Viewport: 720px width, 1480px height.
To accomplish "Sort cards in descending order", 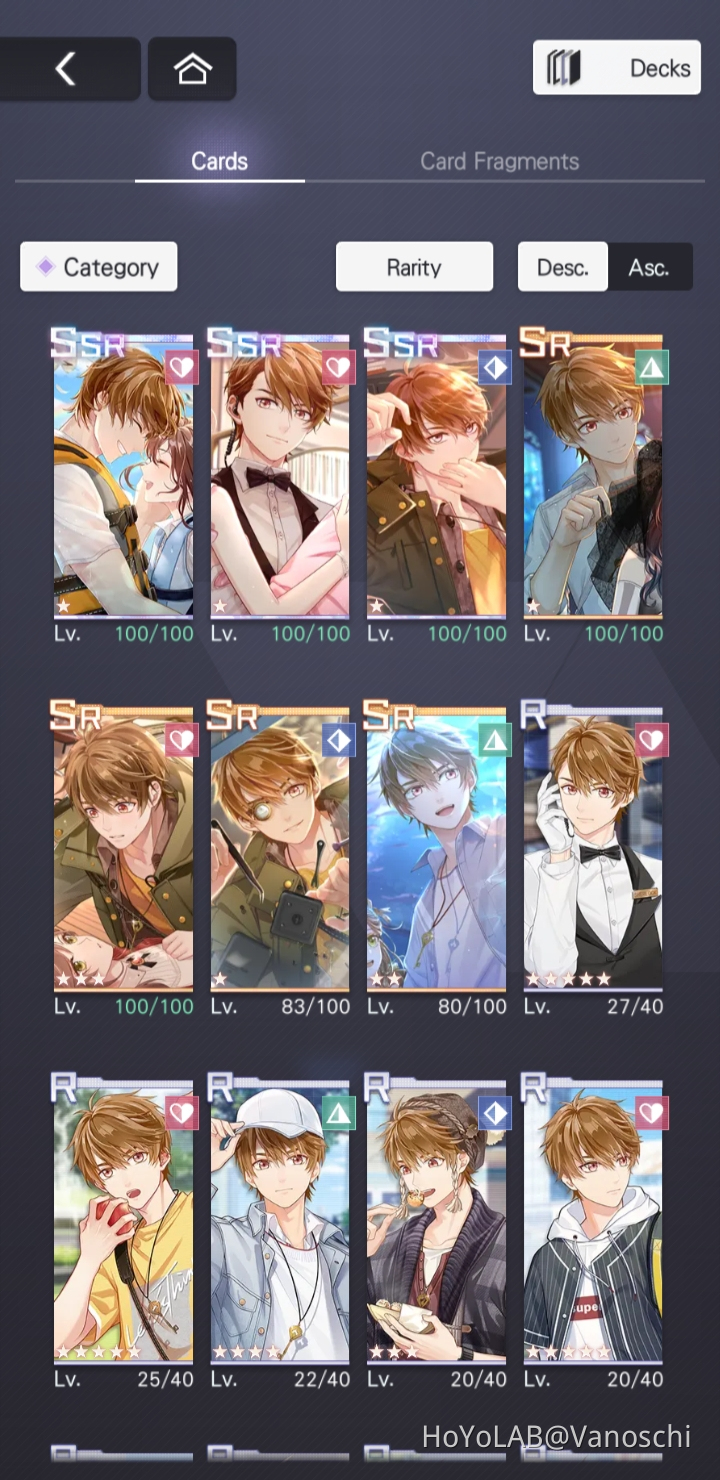I will [x=562, y=267].
